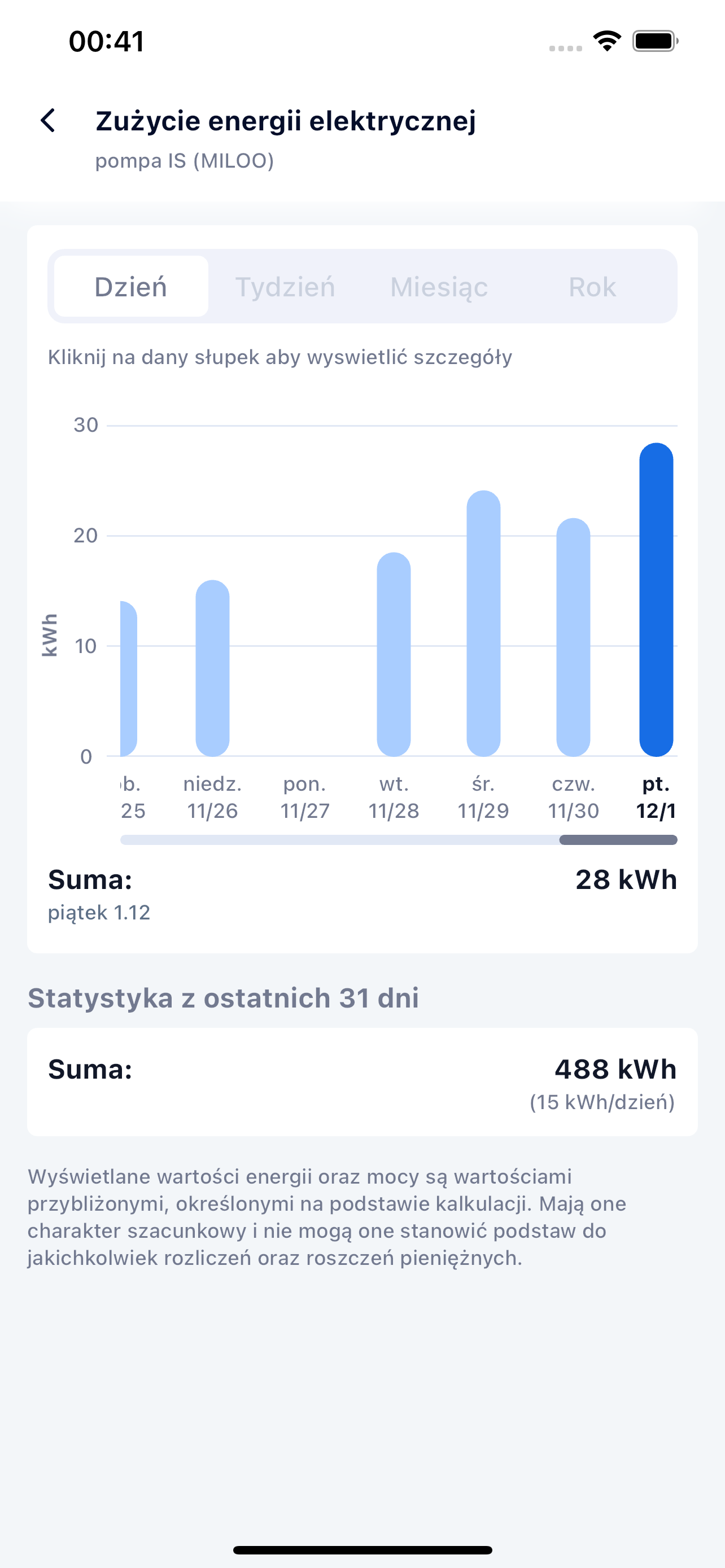Switch to the Tydzień tab
Screen dimensions: 725x1568
click(x=285, y=286)
